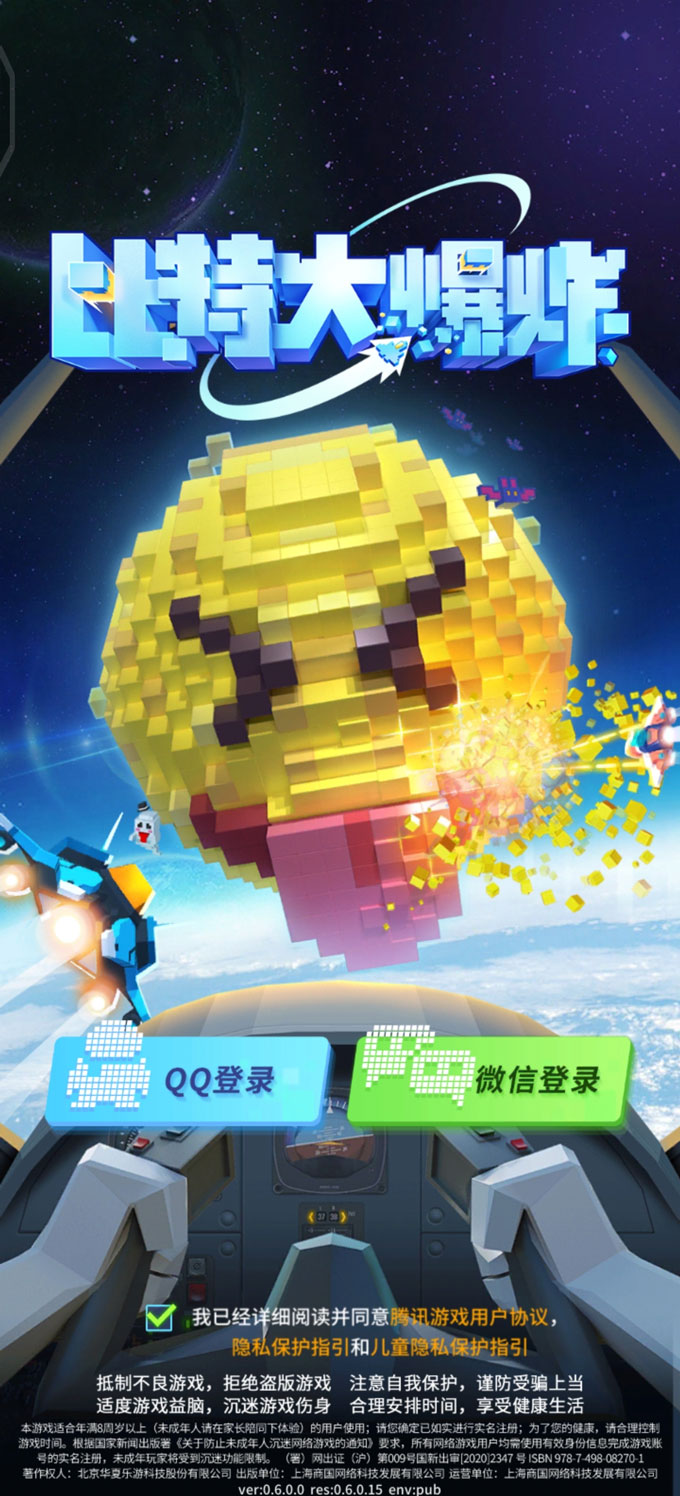Log in with QQ登录 button
The width and height of the screenshot is (680, 1496).
(x=190, y=1080)
